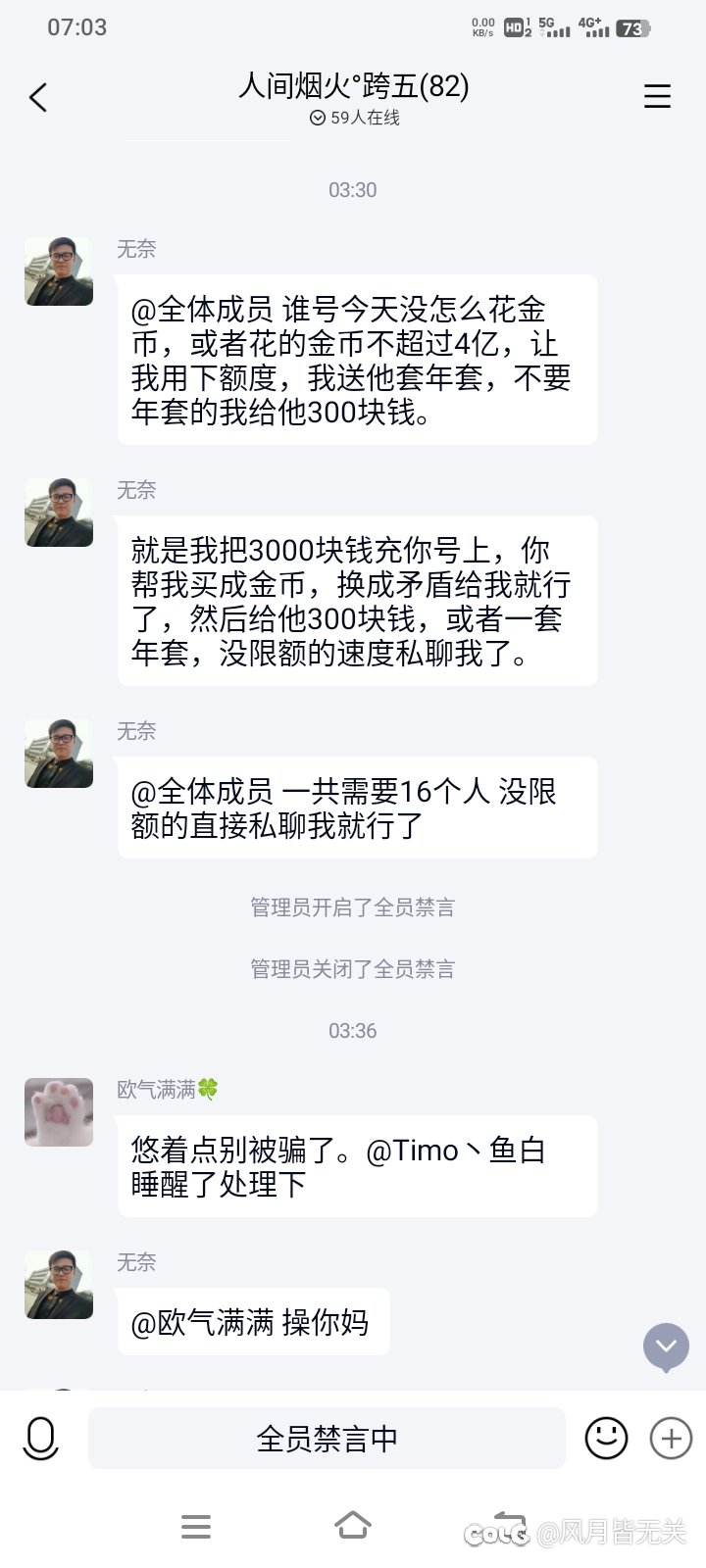The height and width of the screenshot is (1568, 706).
Task: Open the avatar of 欧气满满
Action: [x=59, y=1112]
